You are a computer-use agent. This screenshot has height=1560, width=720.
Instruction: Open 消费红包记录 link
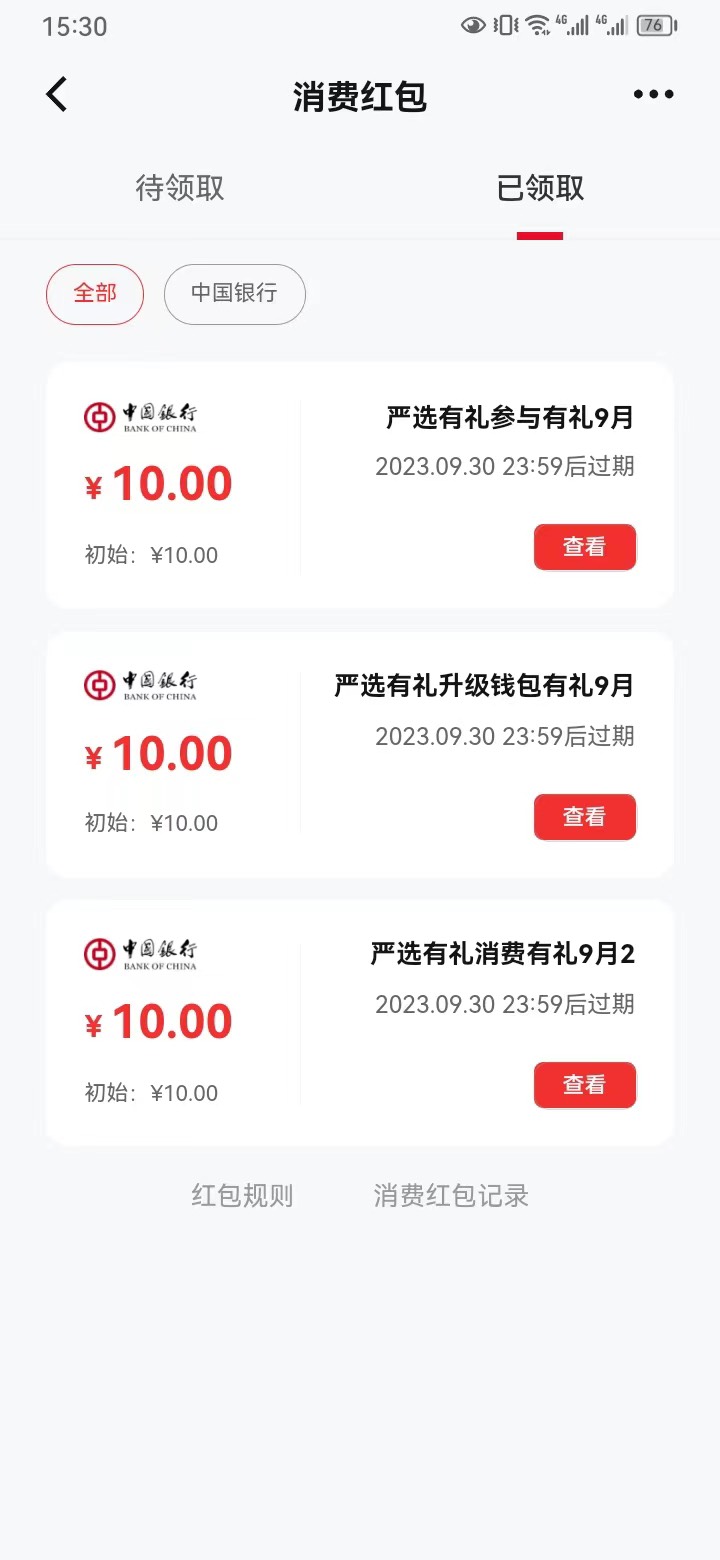[x=451, y=1196]
